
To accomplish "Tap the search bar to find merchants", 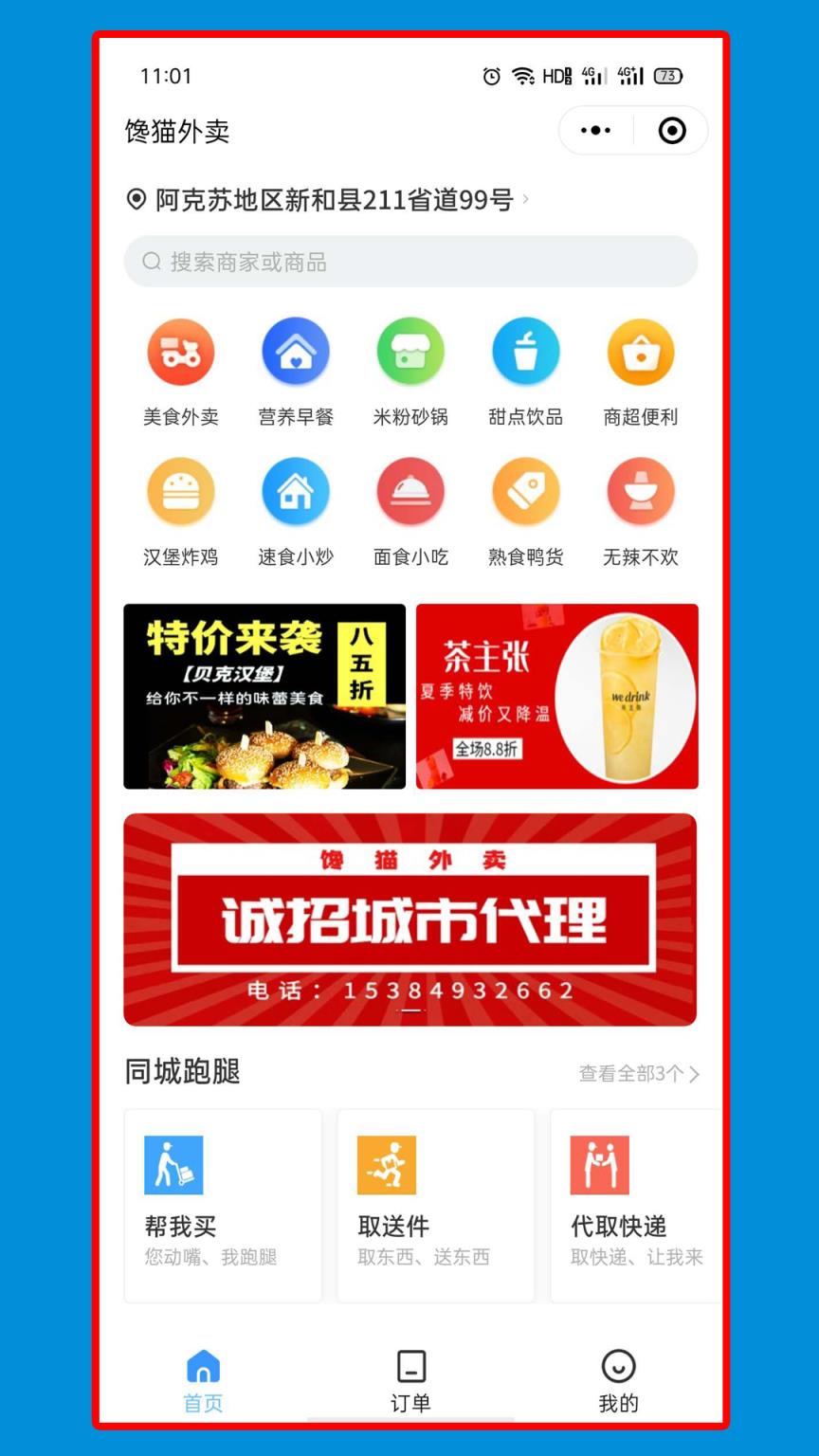I will click(x=409, y=262).
